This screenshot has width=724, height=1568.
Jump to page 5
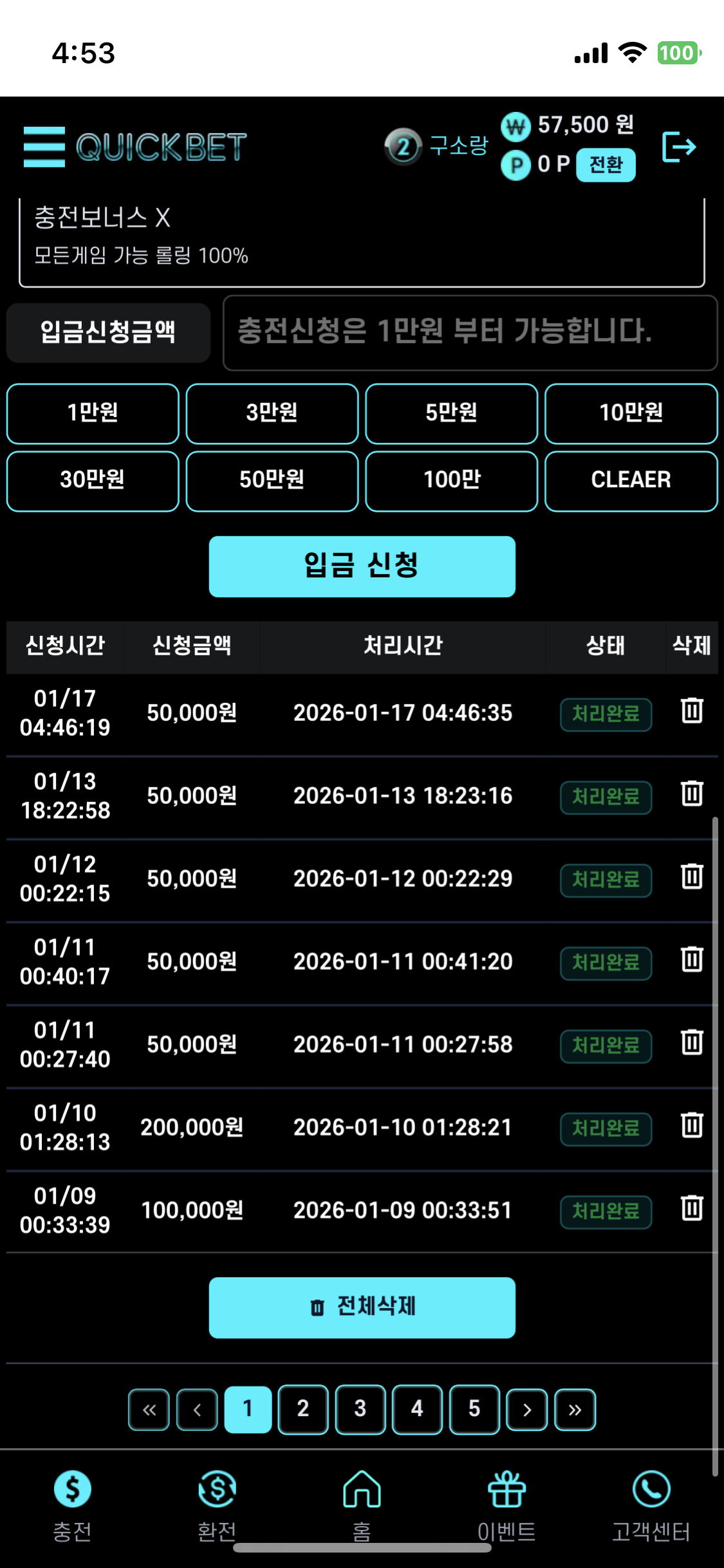pyautogui.click(x=474, y=1409)
